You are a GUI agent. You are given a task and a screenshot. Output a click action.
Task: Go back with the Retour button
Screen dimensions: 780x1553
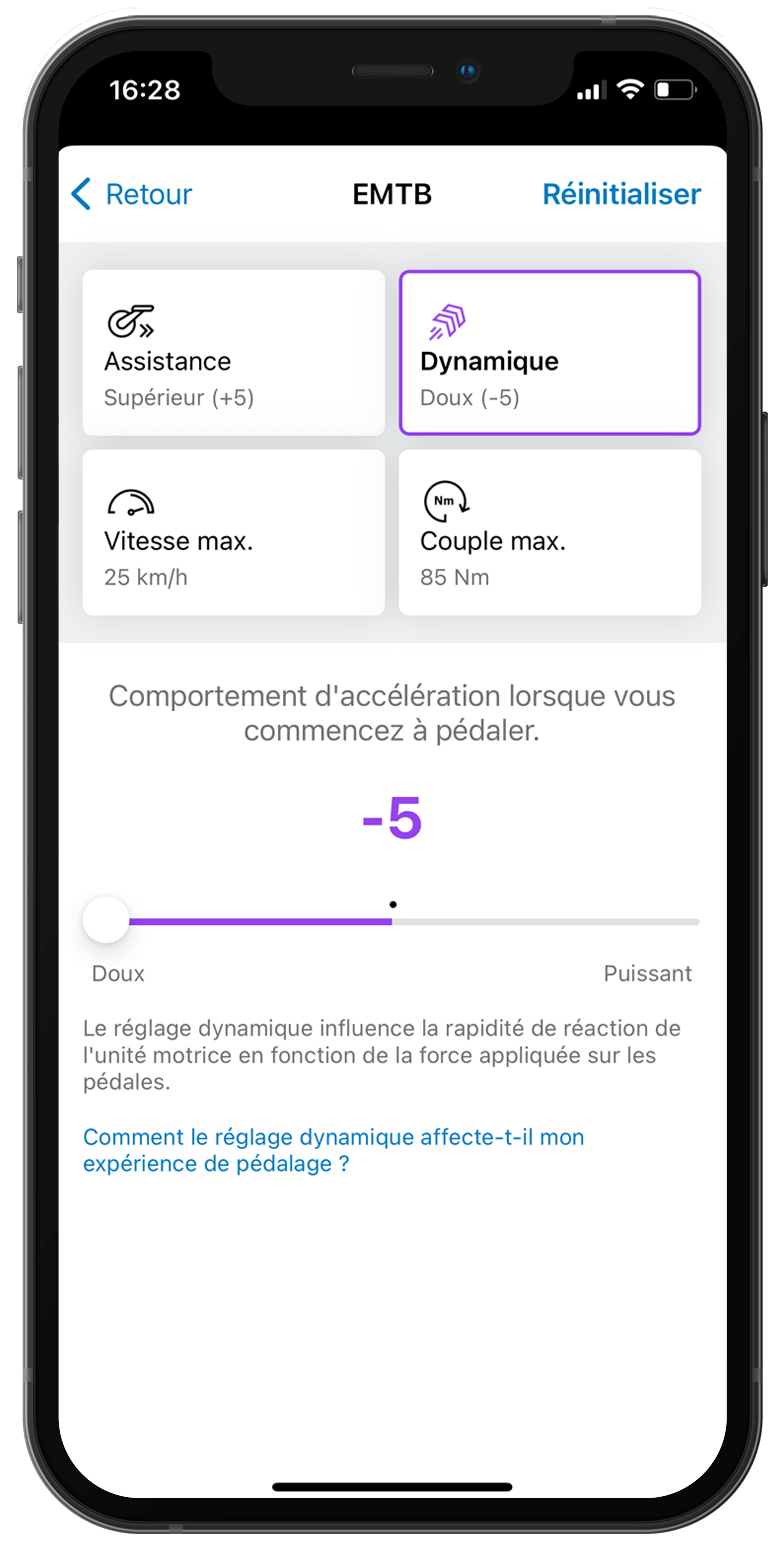(131, 194)
